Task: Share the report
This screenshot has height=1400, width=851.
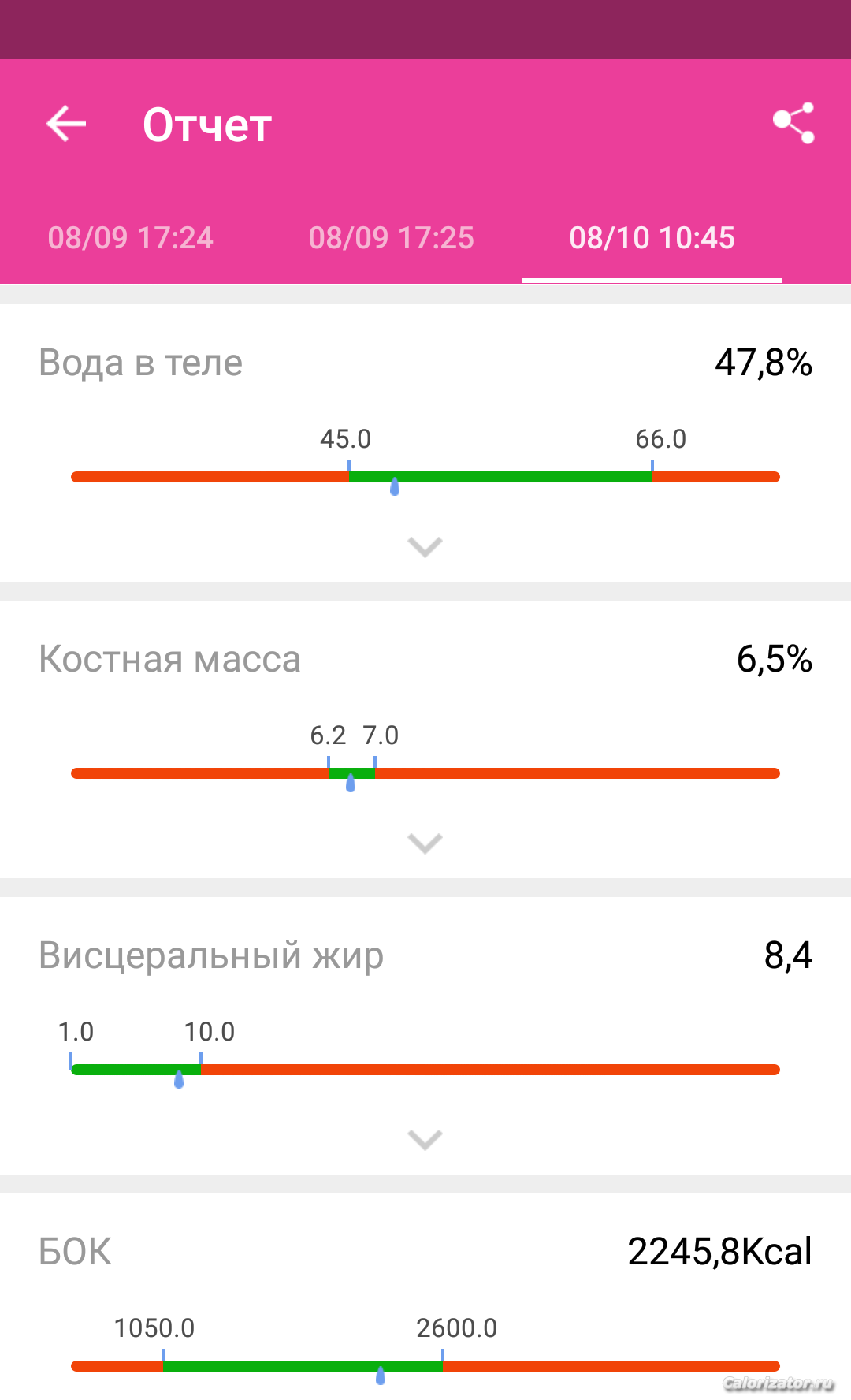Action: coord(793,123)
